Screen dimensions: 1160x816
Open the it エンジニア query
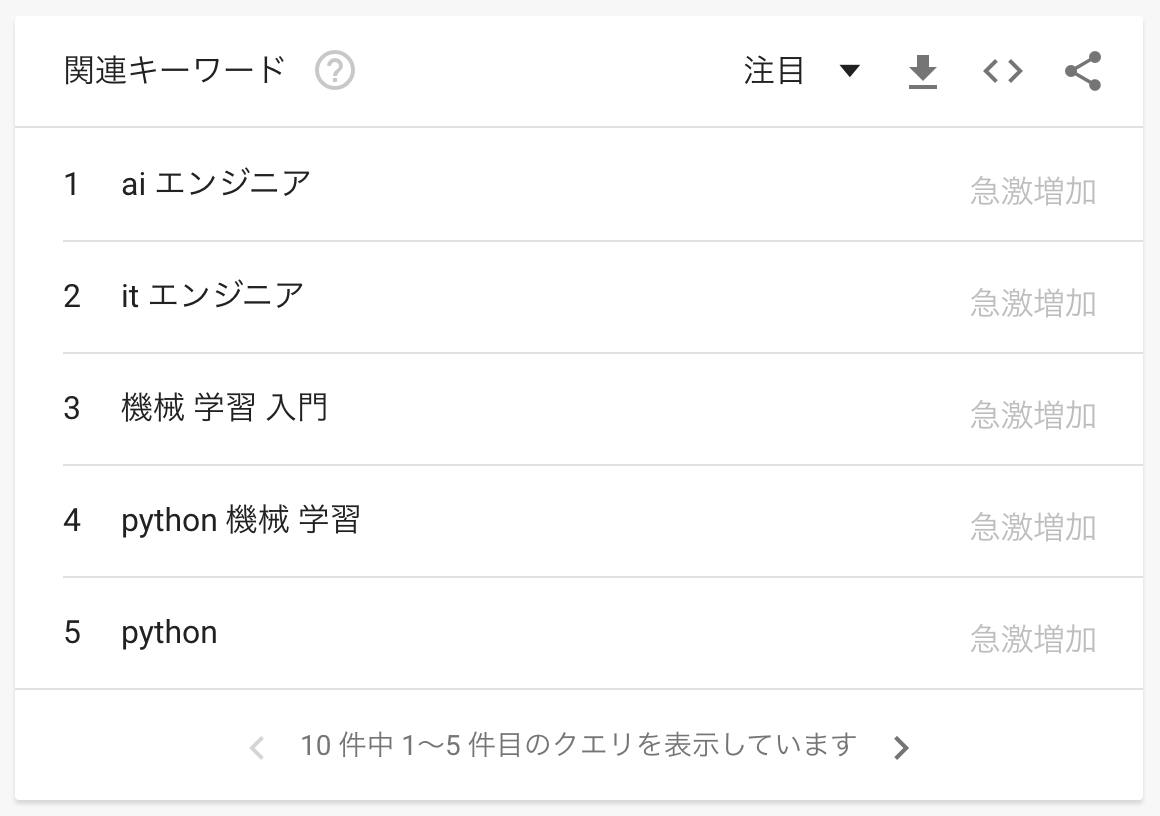click(x=212, y=297)
